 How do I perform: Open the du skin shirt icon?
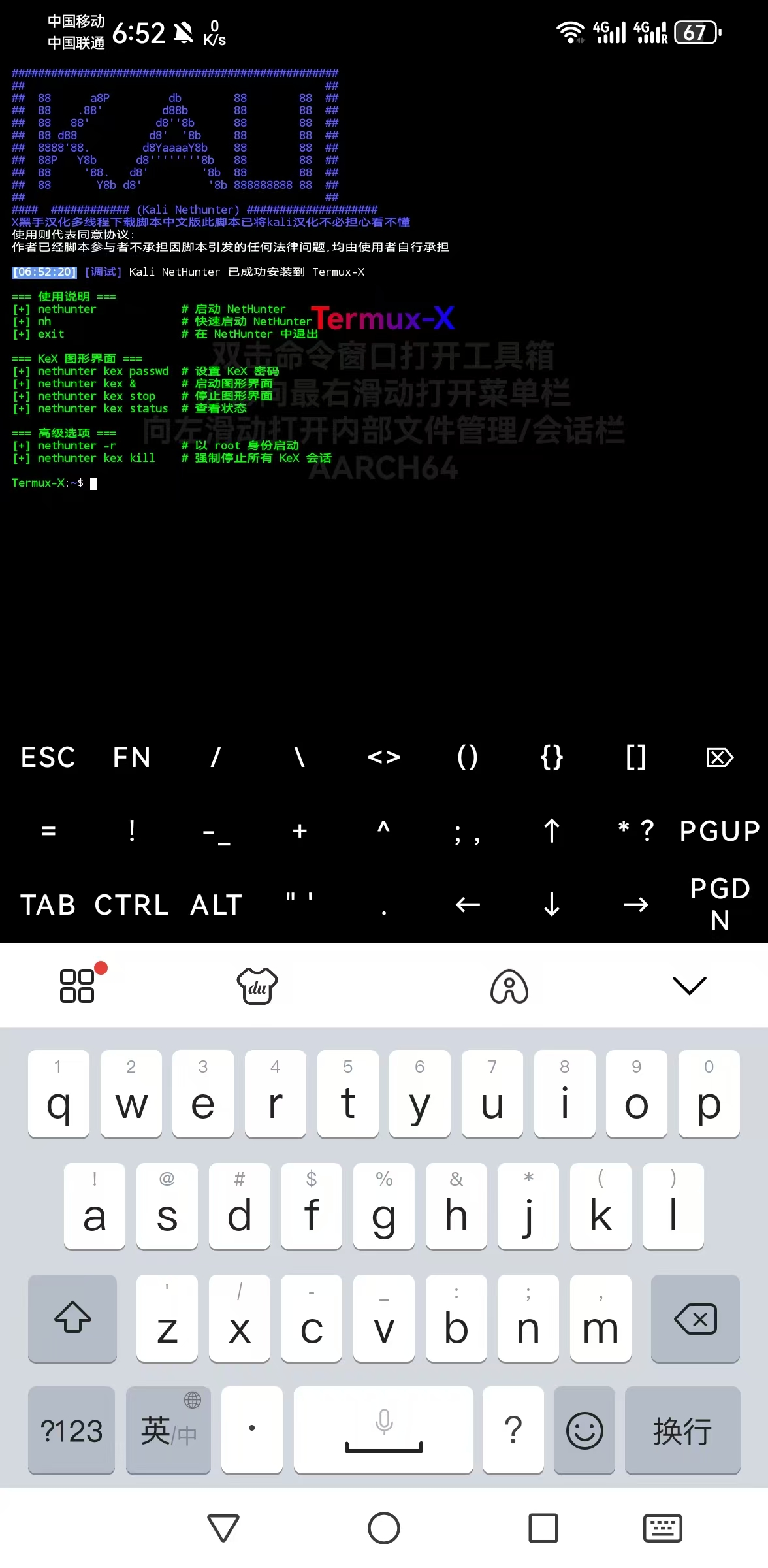[x=257, y=985]
